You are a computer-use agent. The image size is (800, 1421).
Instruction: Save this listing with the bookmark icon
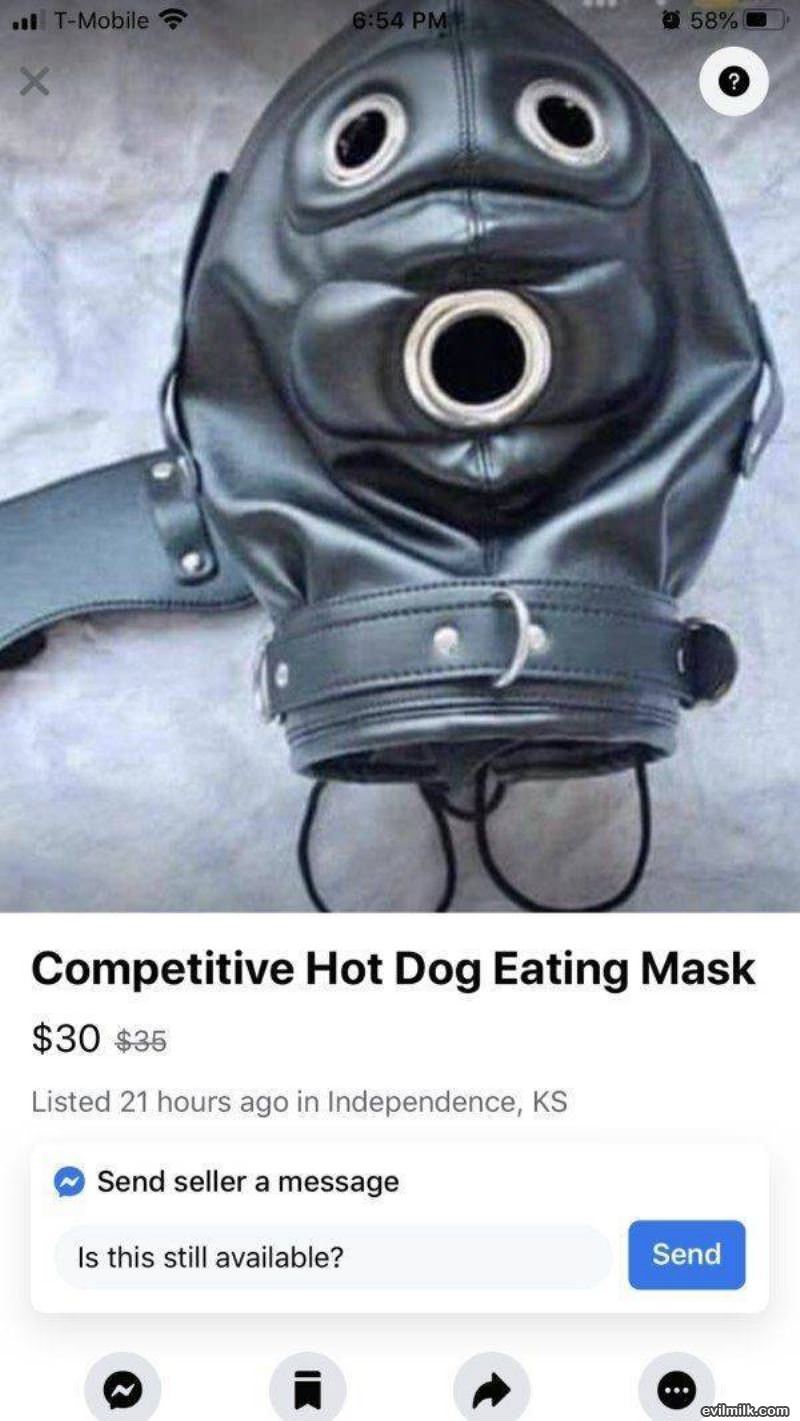click(308, 1389)
